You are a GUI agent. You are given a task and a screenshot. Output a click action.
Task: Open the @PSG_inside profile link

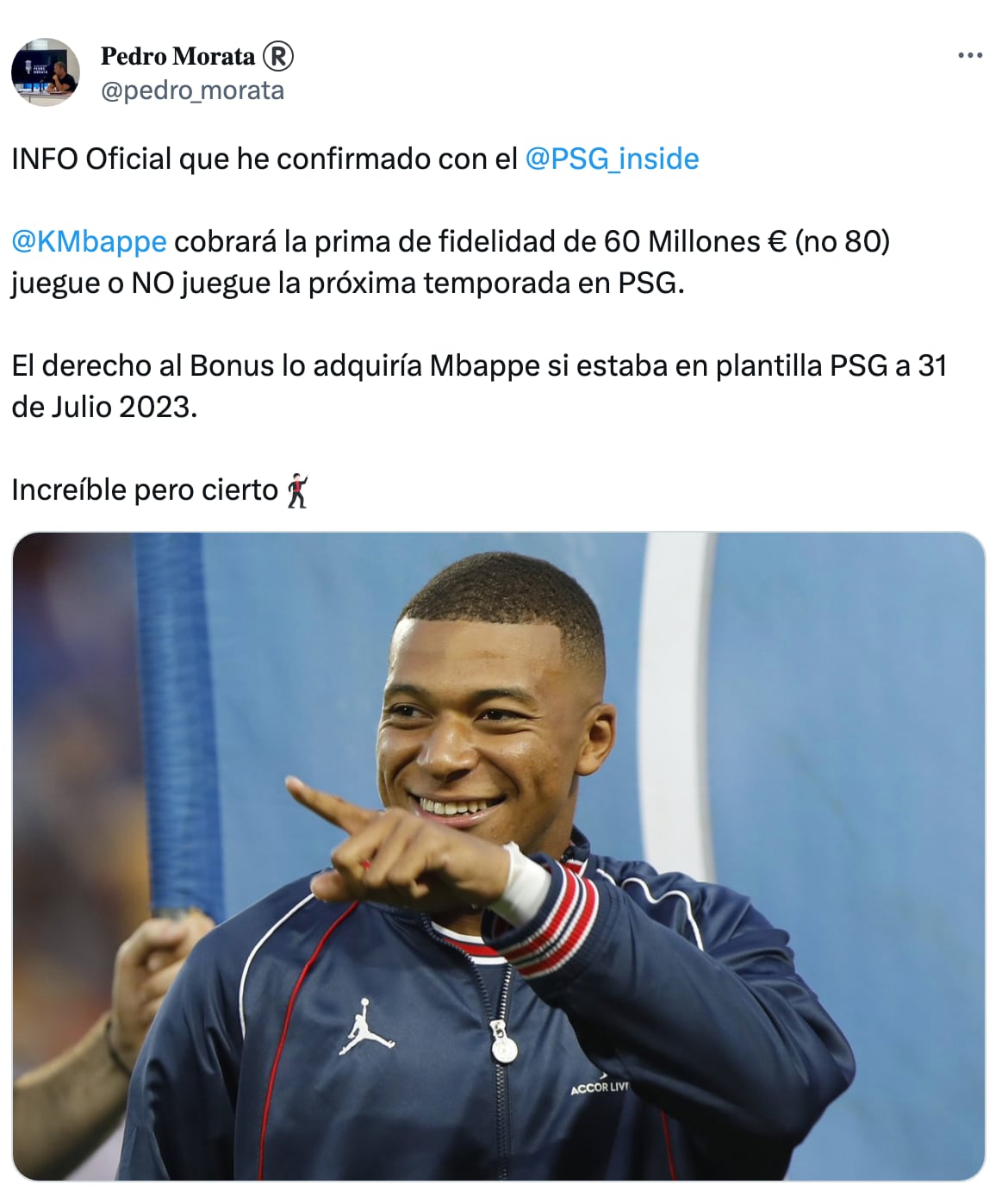click(x=612, y=158)
